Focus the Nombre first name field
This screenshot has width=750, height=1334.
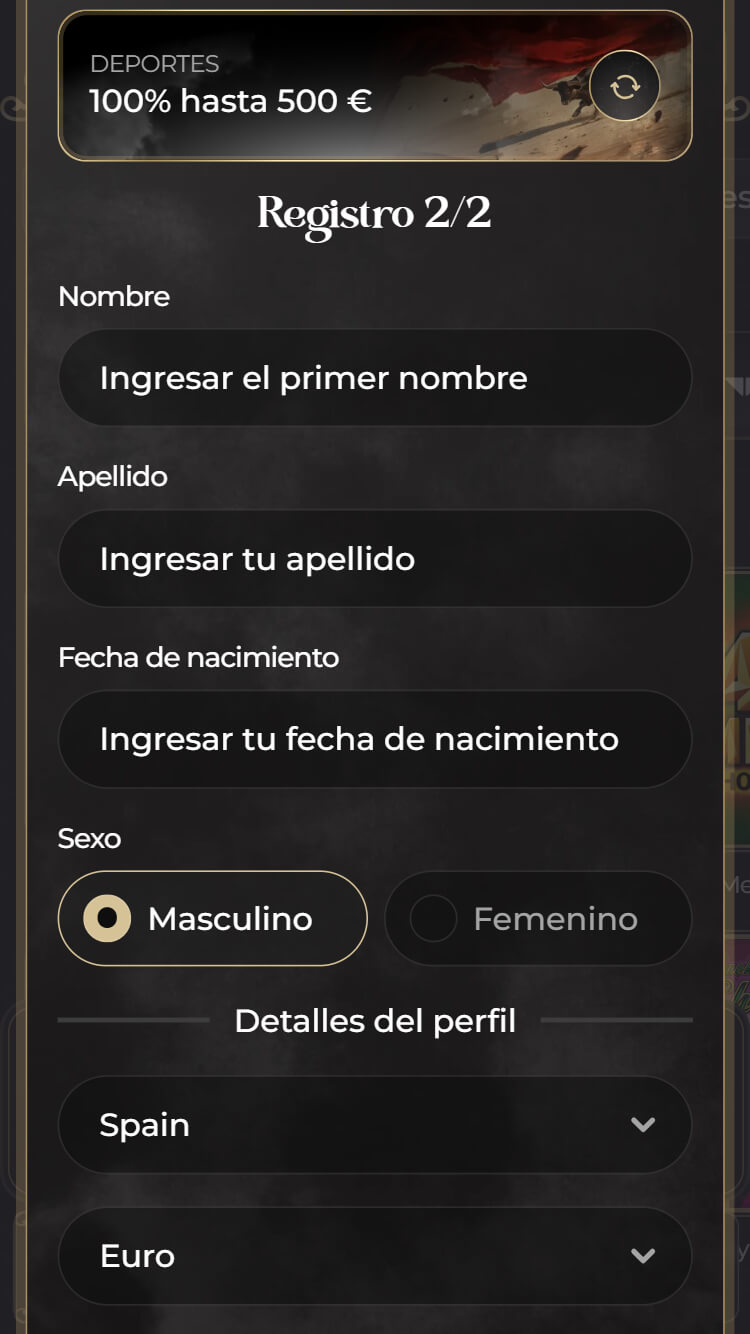374,378
